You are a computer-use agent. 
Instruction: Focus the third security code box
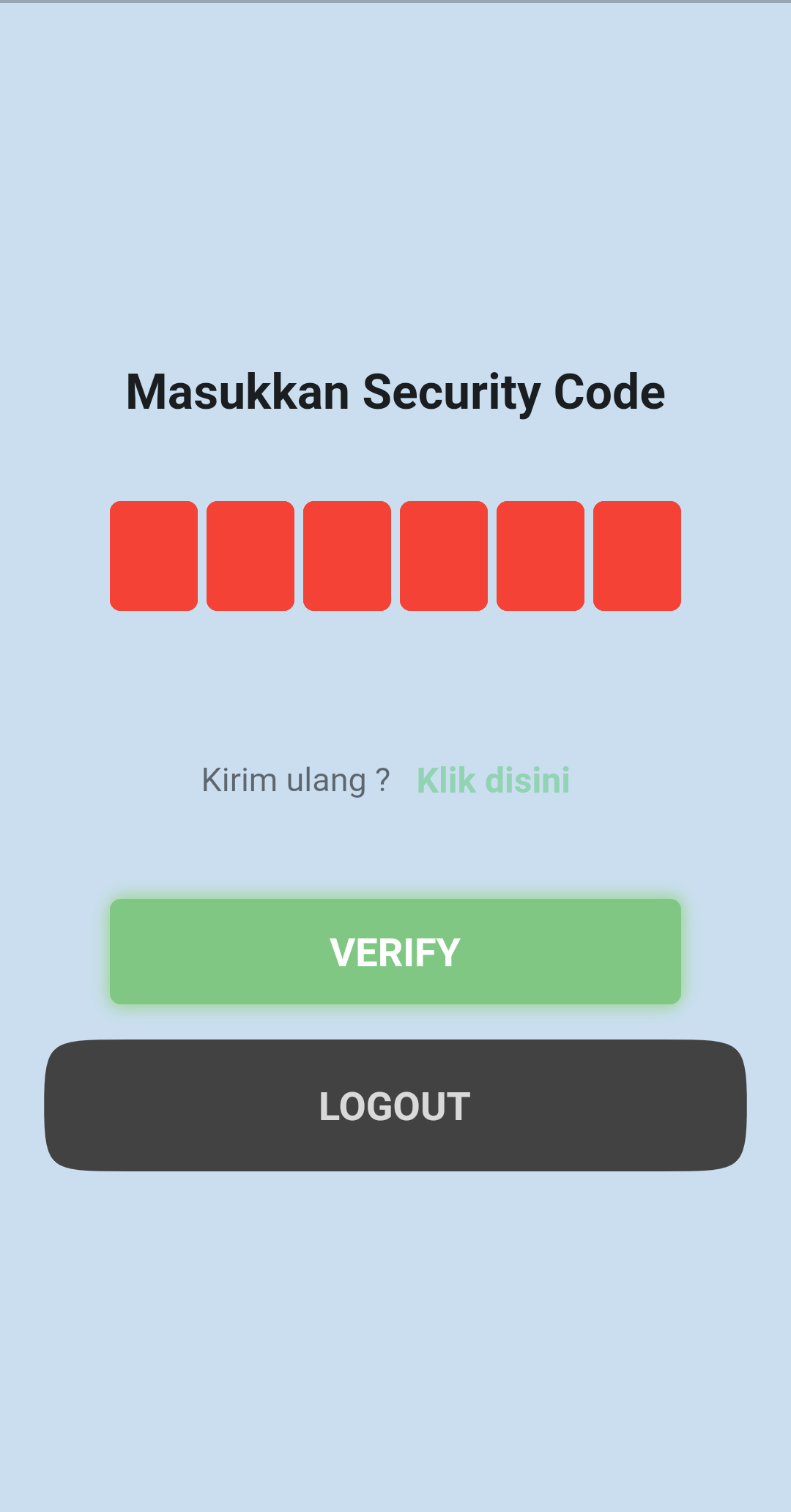[x=347, y=556]
